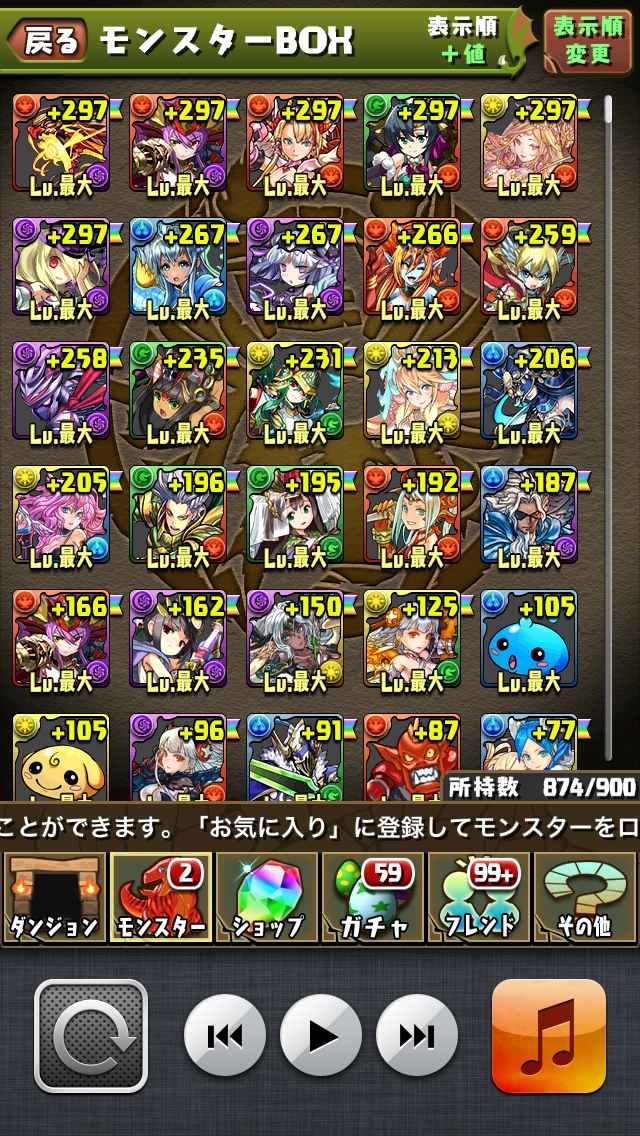The height and width of the screenshot is (1136, 640).
Task: Open the ダンジョン tab
Action: tap(55, 896)
